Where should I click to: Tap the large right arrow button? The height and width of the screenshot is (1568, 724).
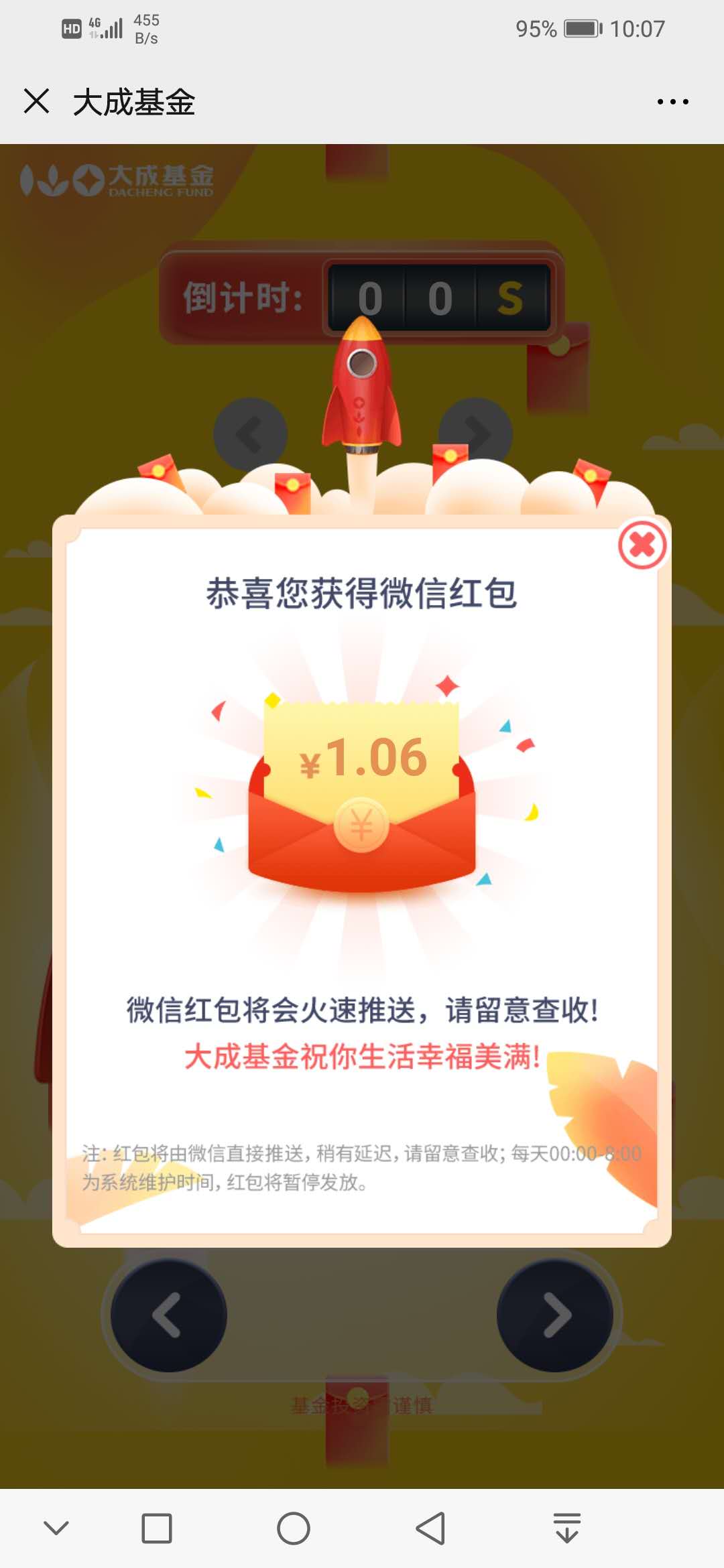pyautogui.click(x=555, y=1316)
